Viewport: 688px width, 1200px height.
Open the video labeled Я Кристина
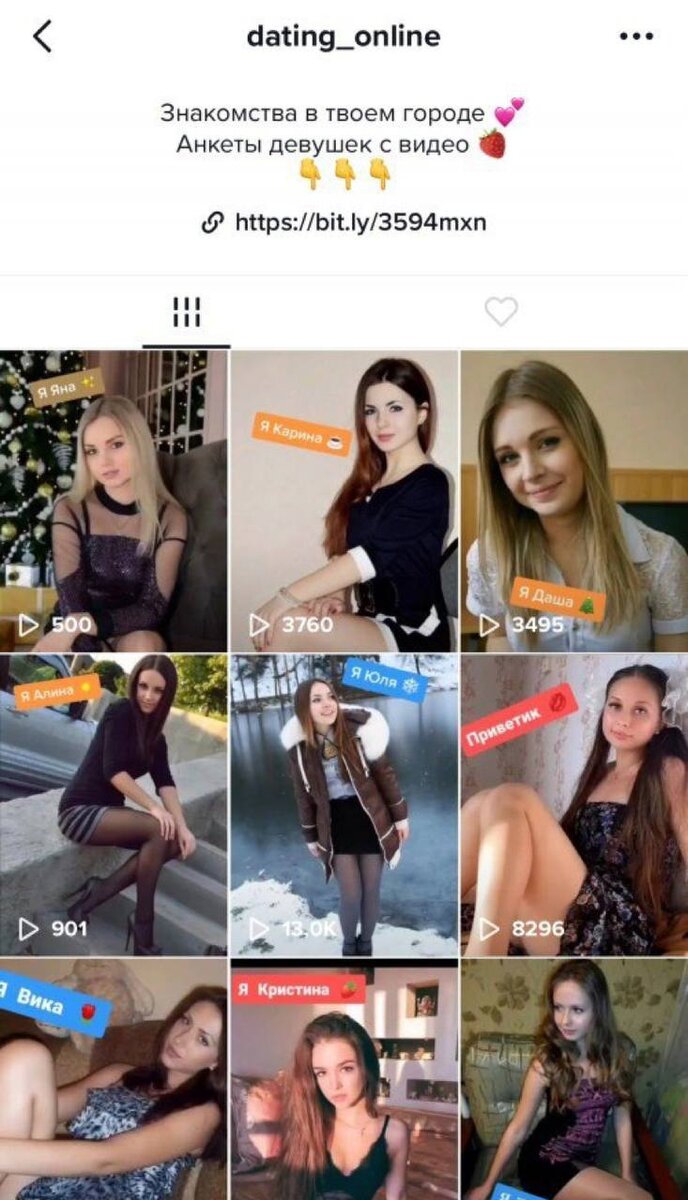click(344, 1079)
